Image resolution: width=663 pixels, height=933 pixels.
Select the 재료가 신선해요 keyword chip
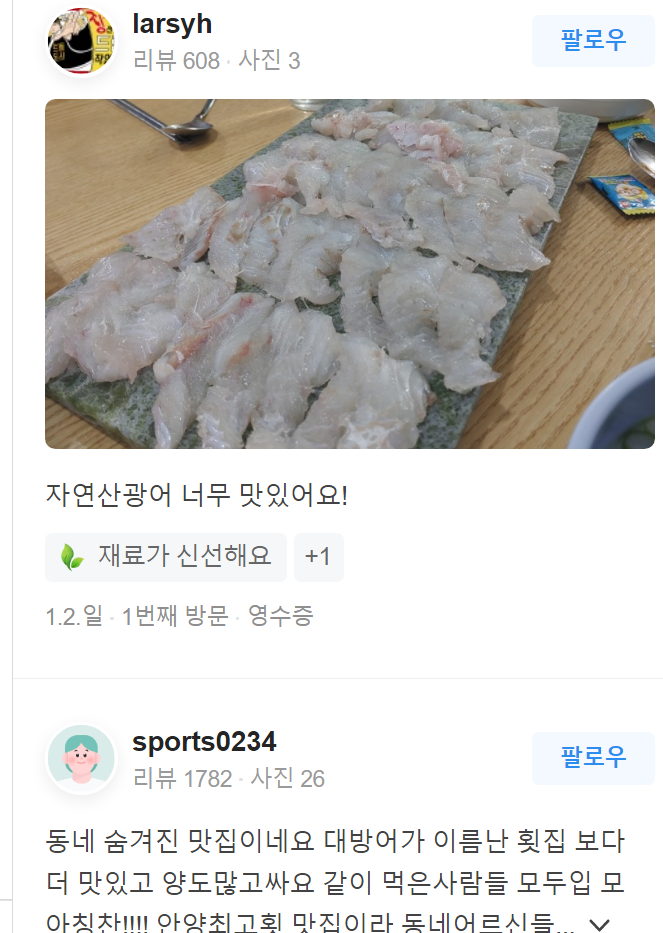[166, 557]
